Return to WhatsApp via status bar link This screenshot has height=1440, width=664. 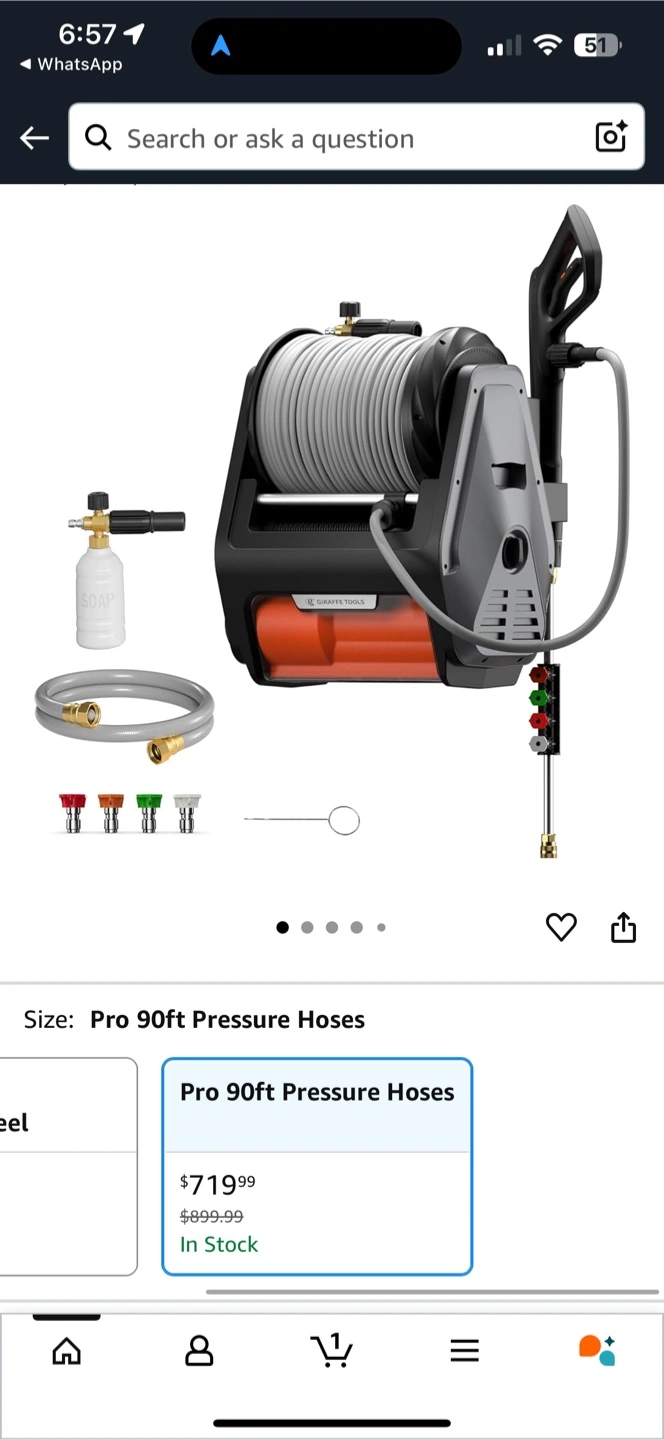click(x=71, y=64)
